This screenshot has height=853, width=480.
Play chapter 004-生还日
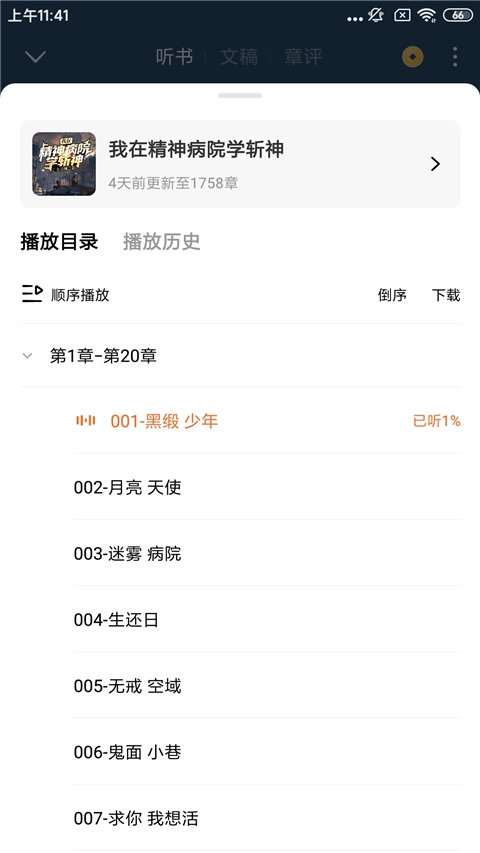(x=267, y=620)
